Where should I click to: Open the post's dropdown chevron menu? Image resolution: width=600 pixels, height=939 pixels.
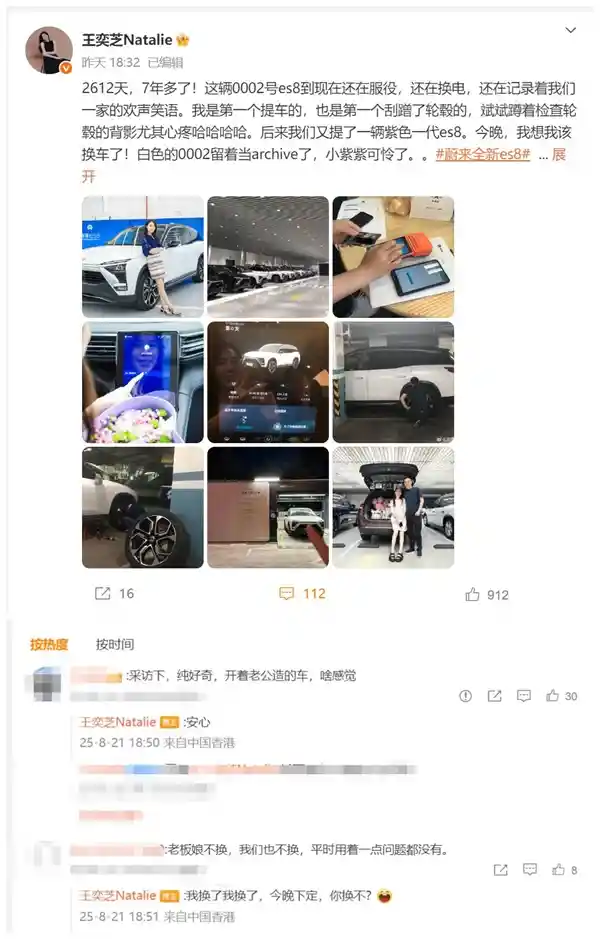point(570,31)
